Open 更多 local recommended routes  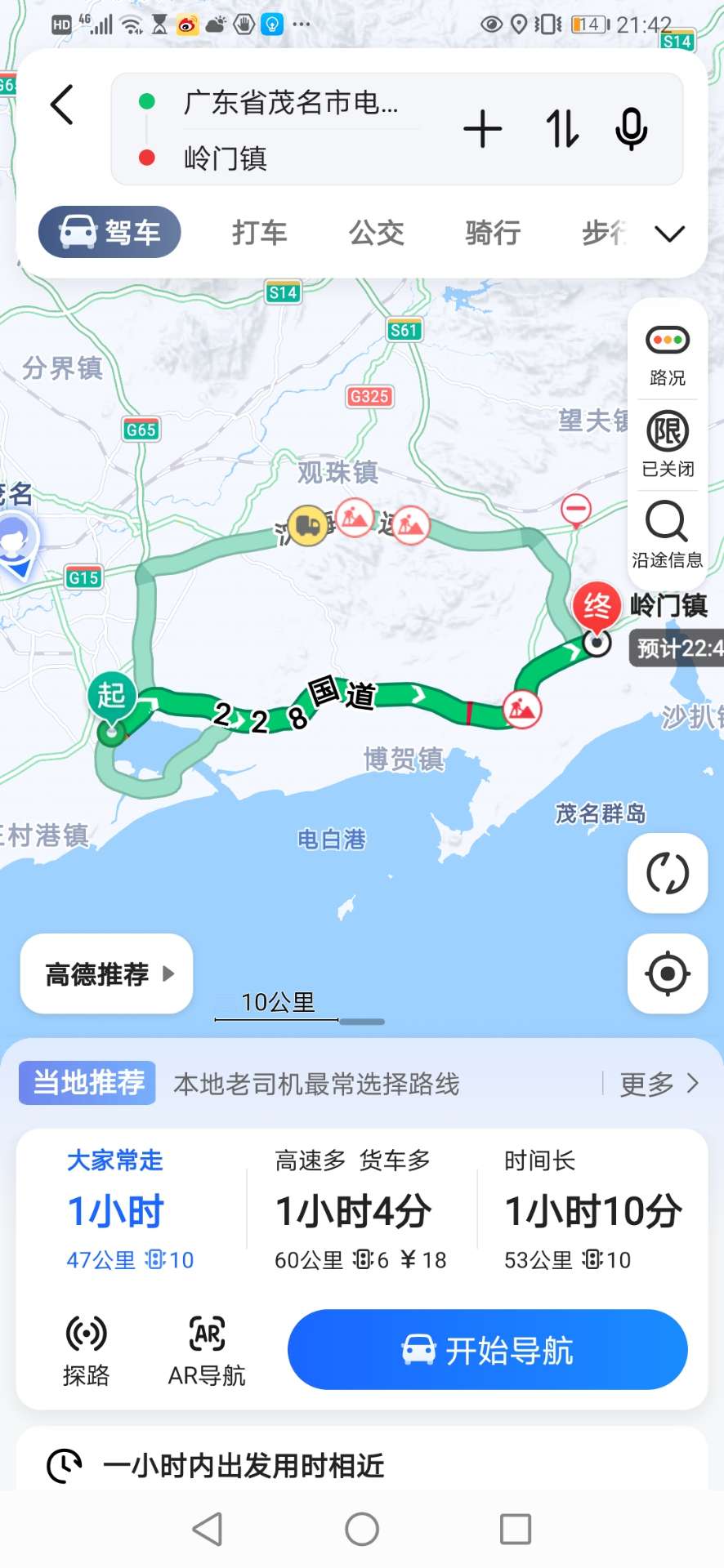point(658,1084)
